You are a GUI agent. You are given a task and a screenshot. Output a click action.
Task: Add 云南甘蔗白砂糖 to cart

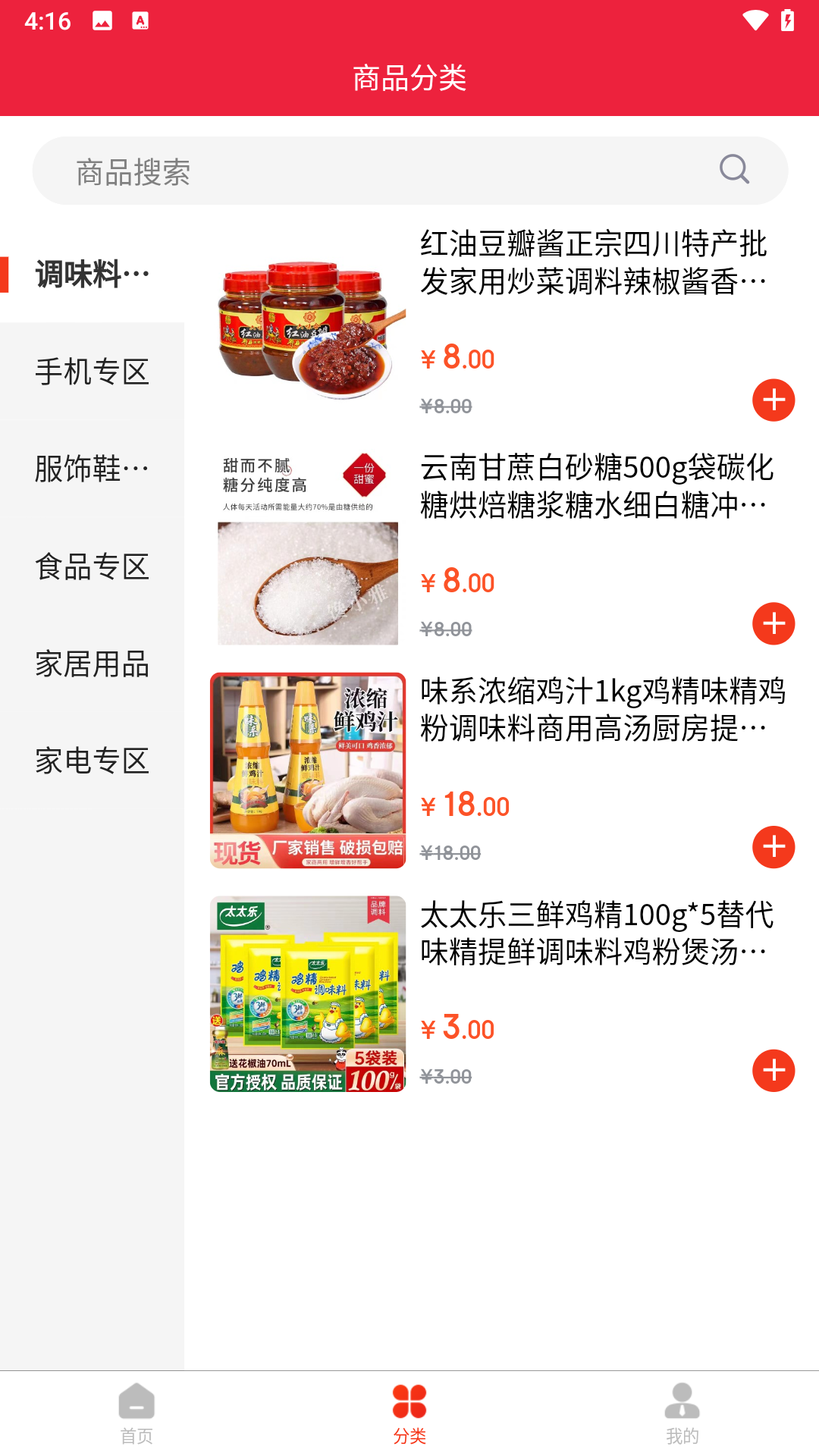pyautogui.click(x=773, y=623)
